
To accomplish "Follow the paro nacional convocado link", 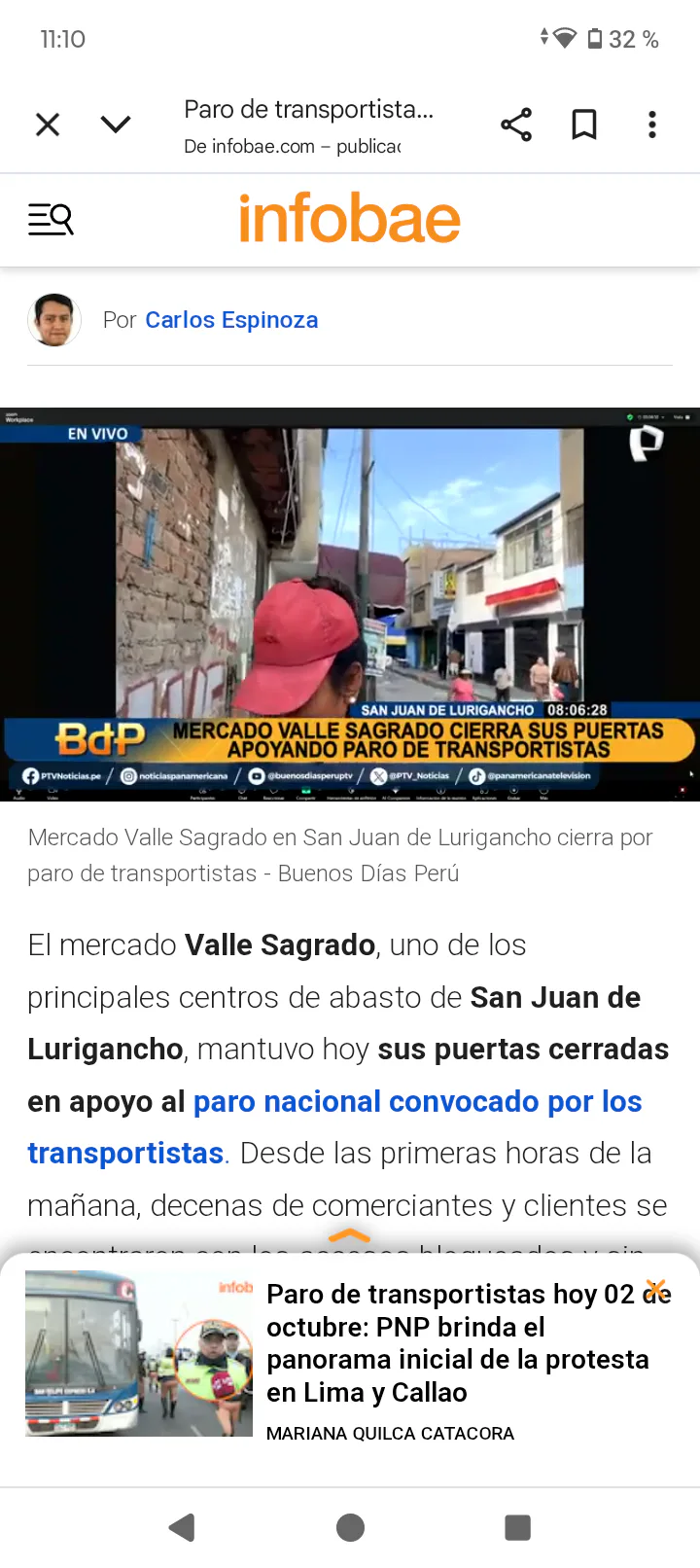I will [334, 1127].
